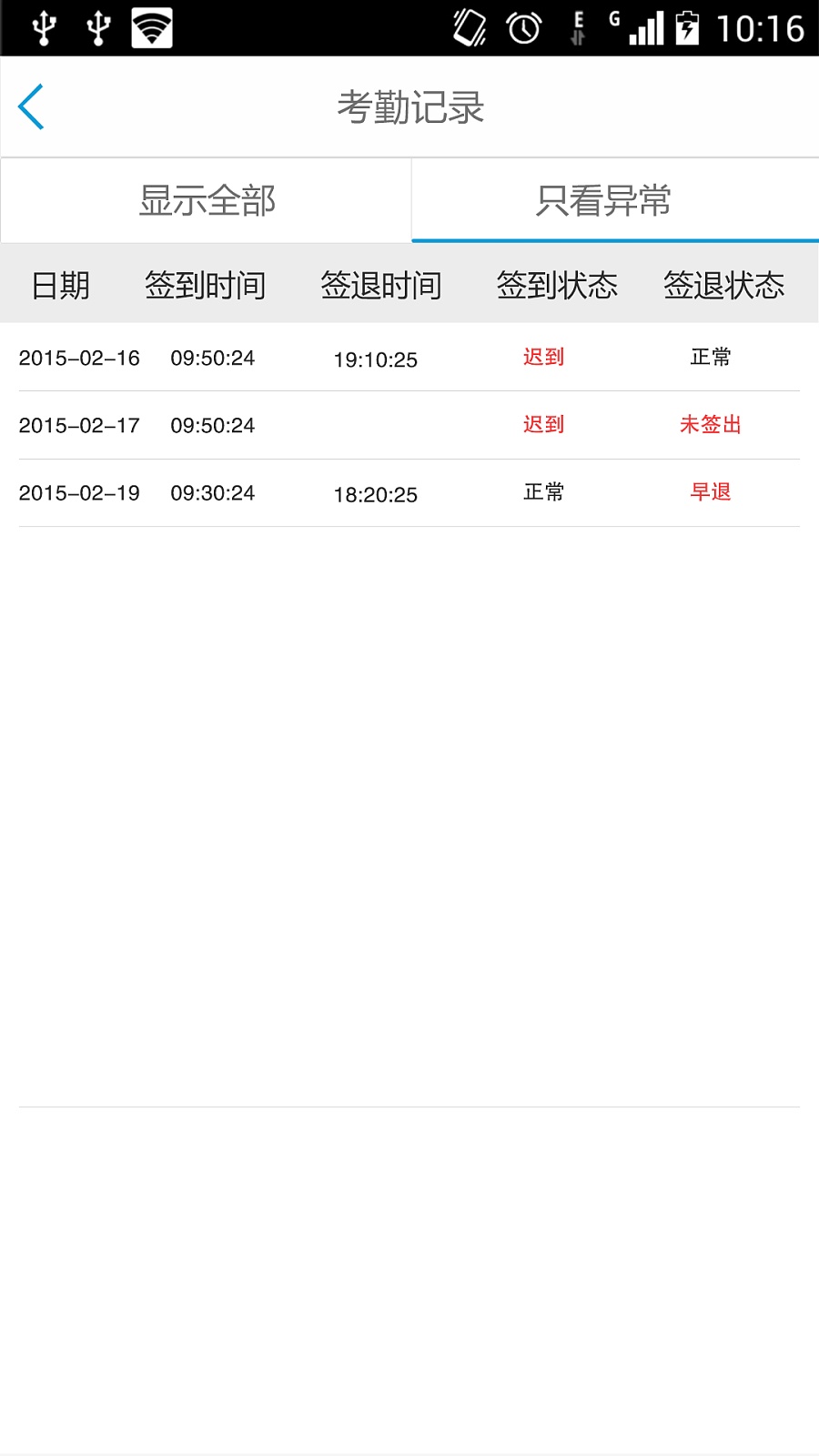Tap the second USB icon in status bar
Viewport: 819px width, 1456px height.
pyautogui.click(x=98, y=26)
